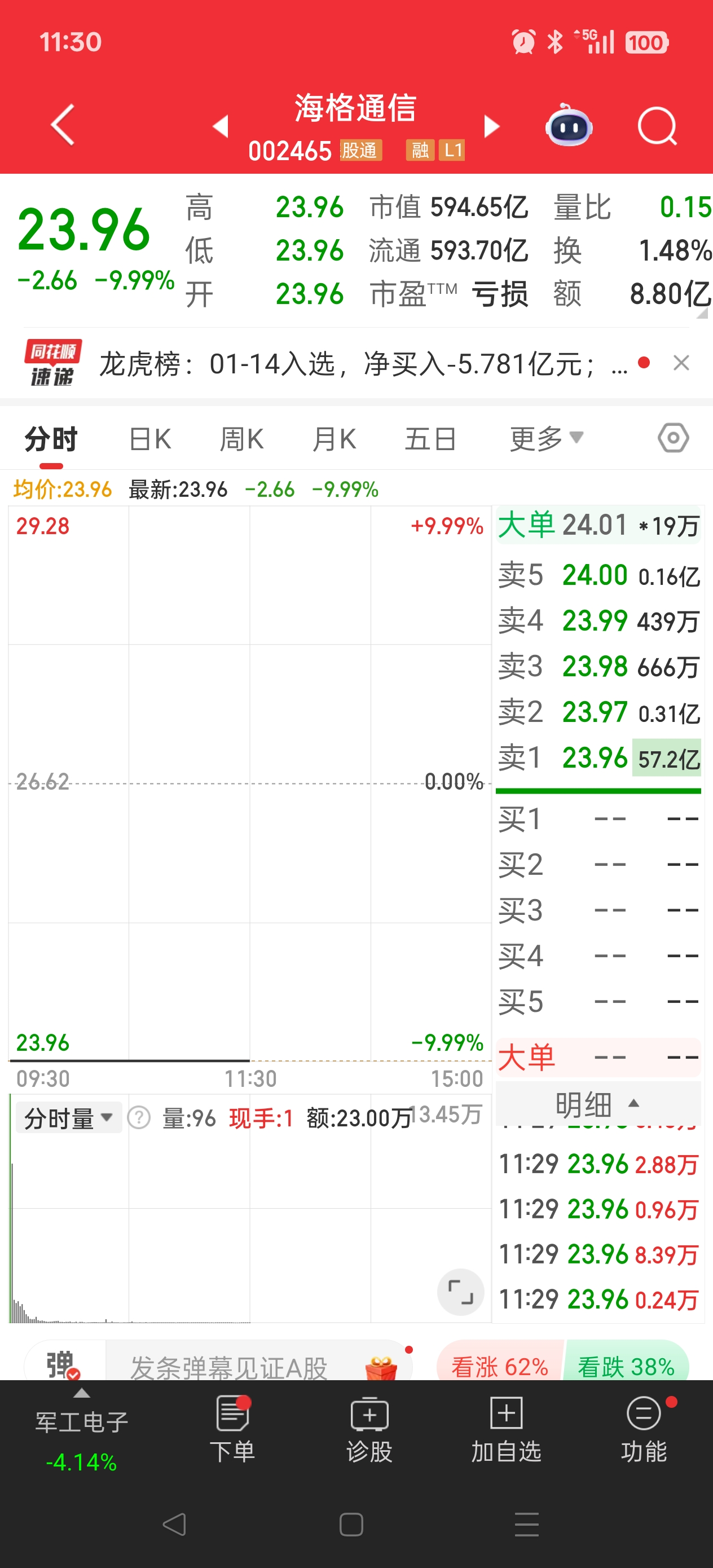The width and height of the screenshot is (713, 1568).
Task: Open chart settings hexagon icon
Action: pyautogui.click(x=673, y=438)
